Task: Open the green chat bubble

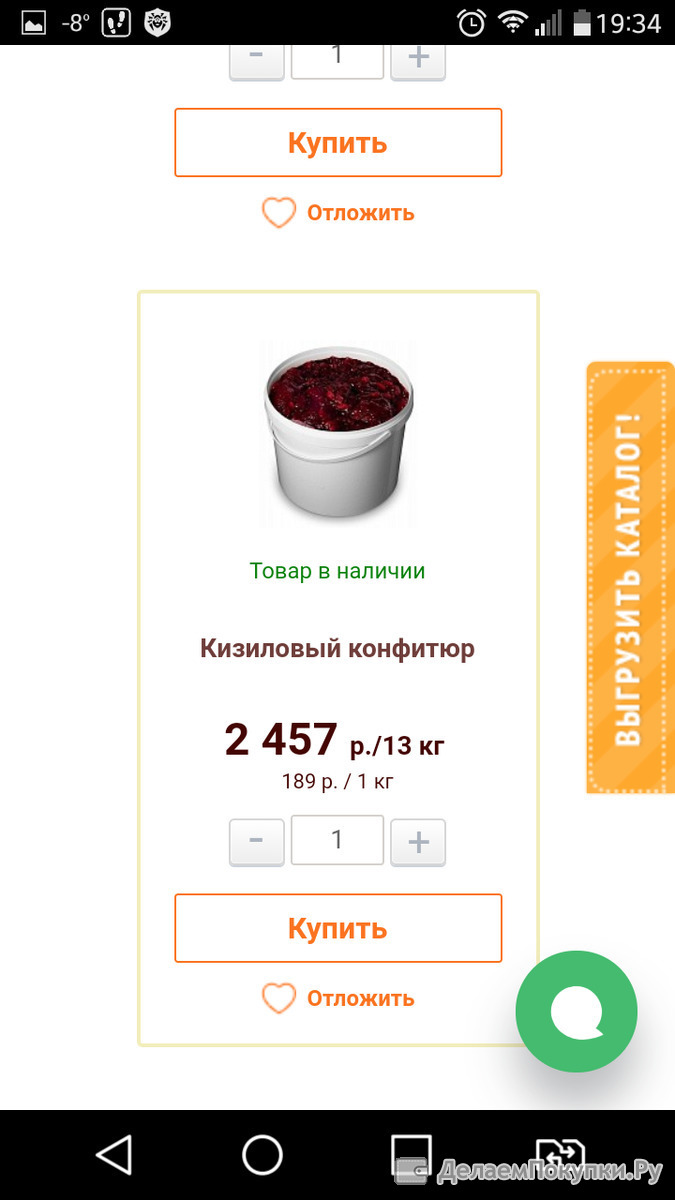Action: pos(576,1012)
